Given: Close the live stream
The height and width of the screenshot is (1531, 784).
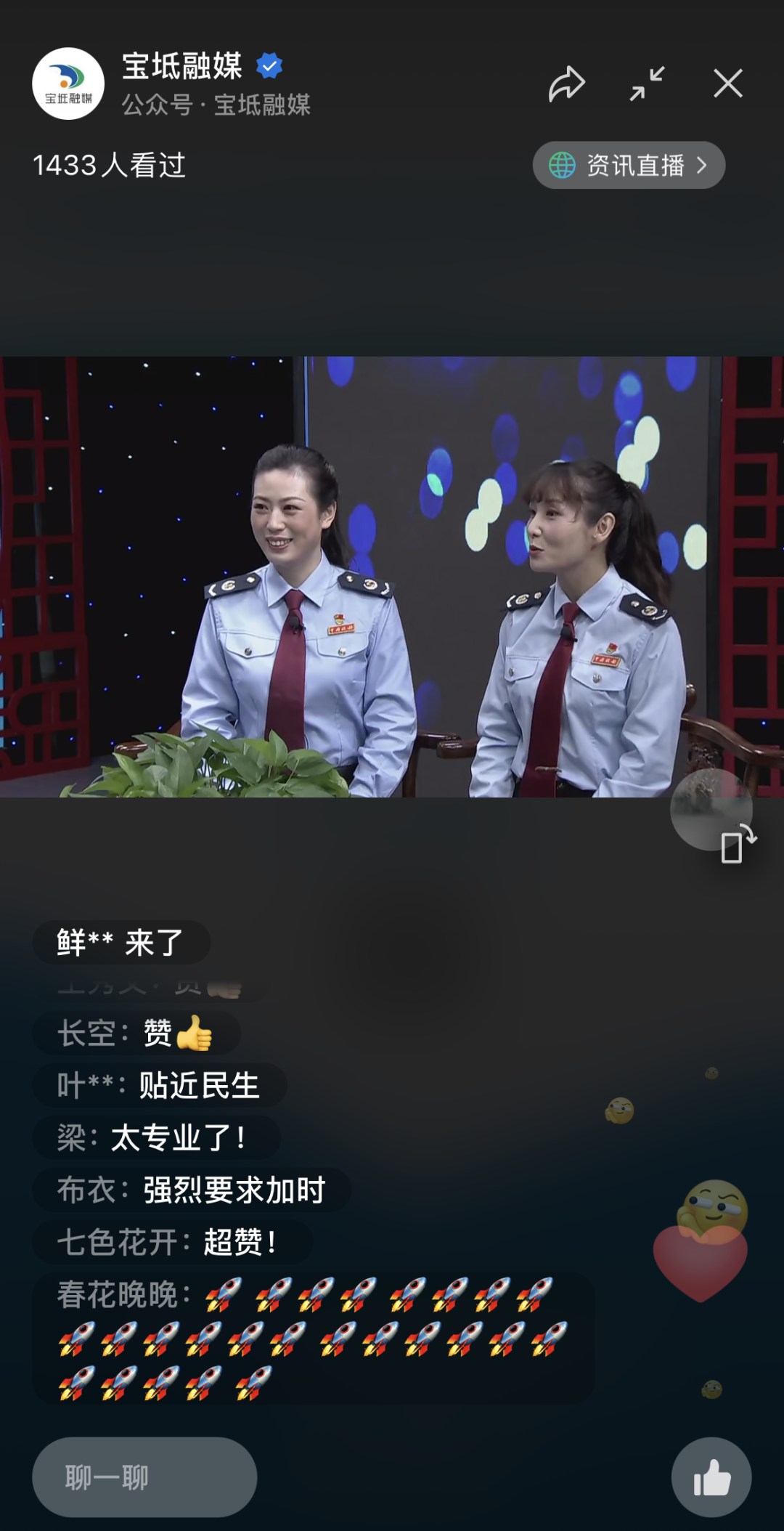Looking at the screenshot, I should click(x=728, y=84).
